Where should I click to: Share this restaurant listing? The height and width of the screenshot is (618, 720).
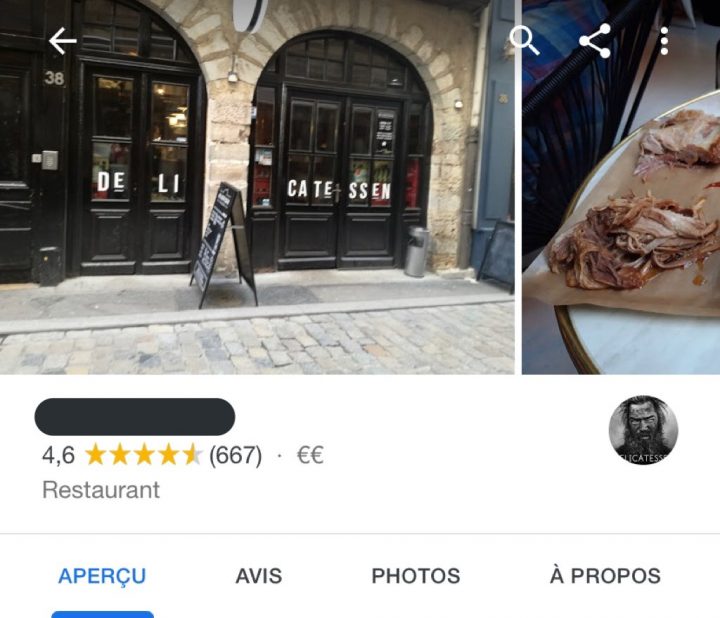point(595,41)
